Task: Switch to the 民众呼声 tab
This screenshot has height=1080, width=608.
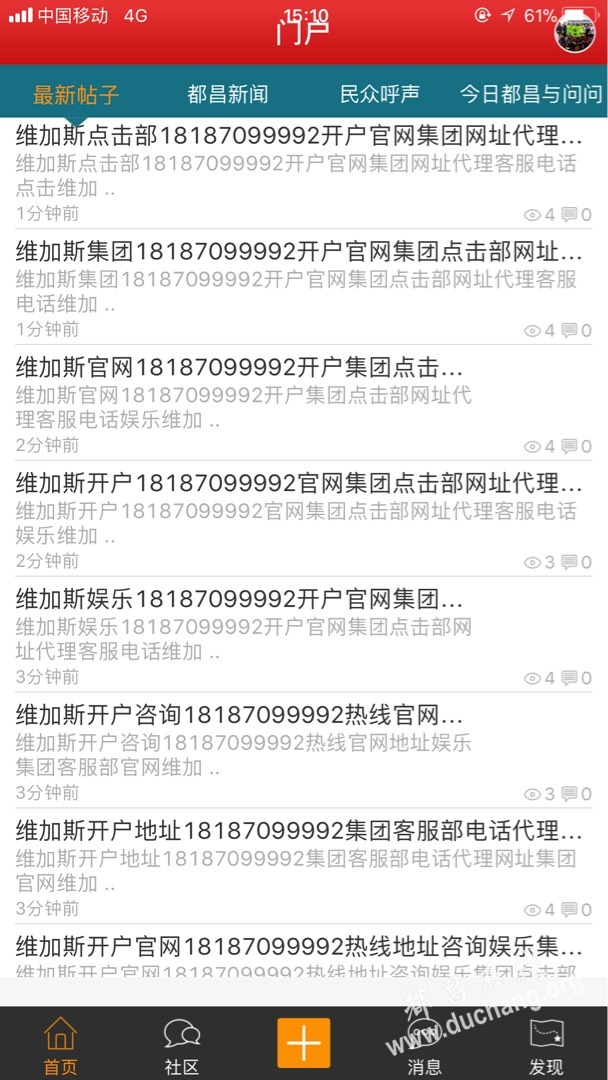Action: click(x=379, y=94)
